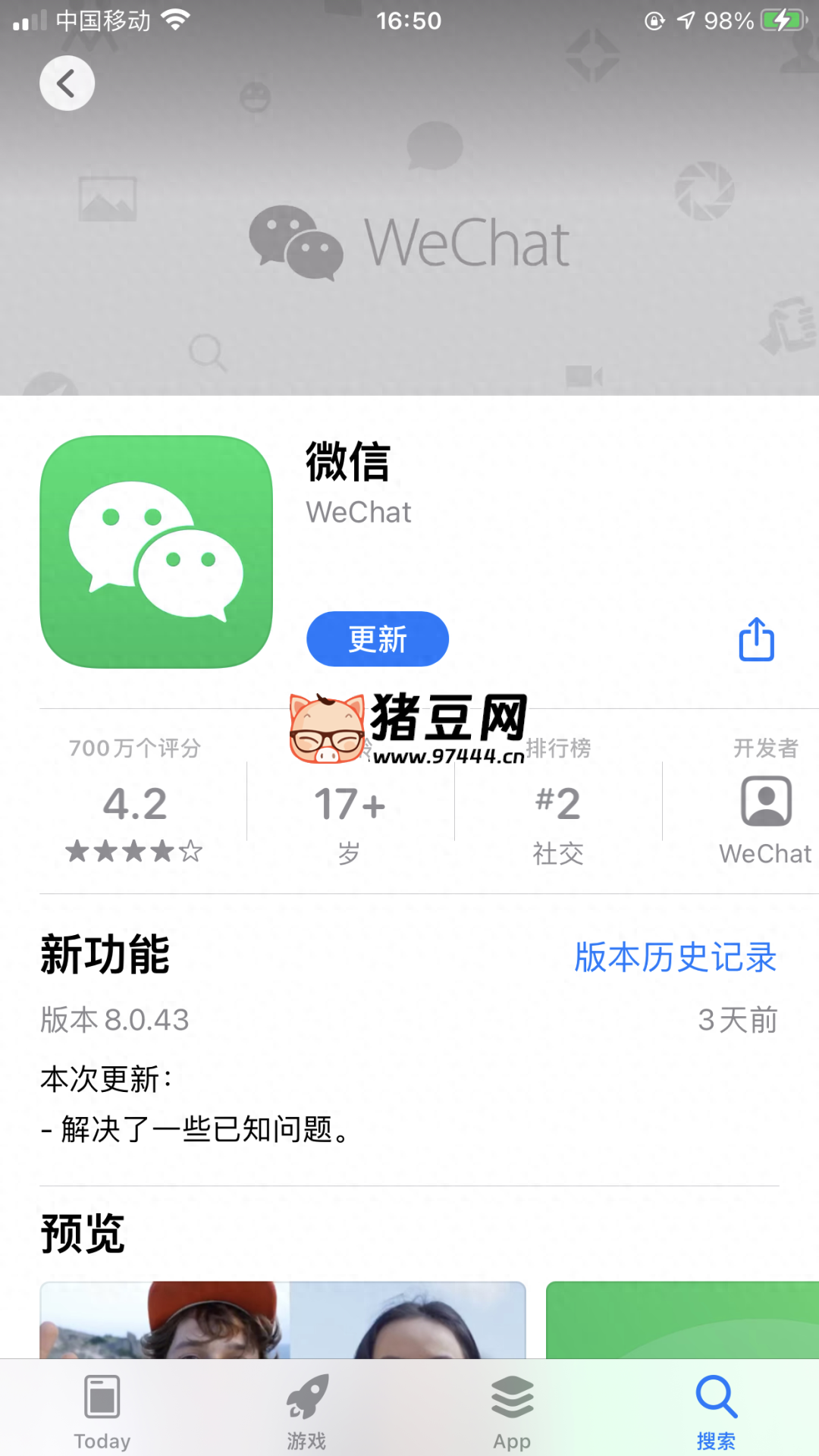
Task: Select the 搜索 tab
Action: 716,1410
